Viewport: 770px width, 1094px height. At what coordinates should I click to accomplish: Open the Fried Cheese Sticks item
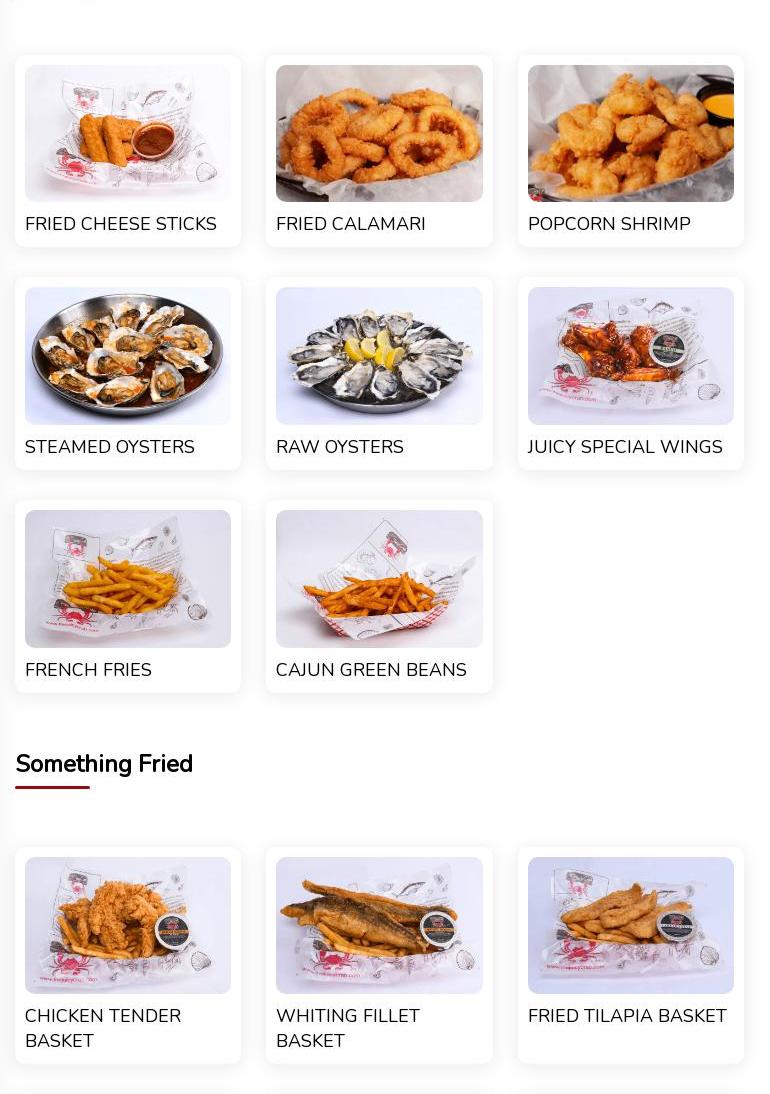(128, 150)
